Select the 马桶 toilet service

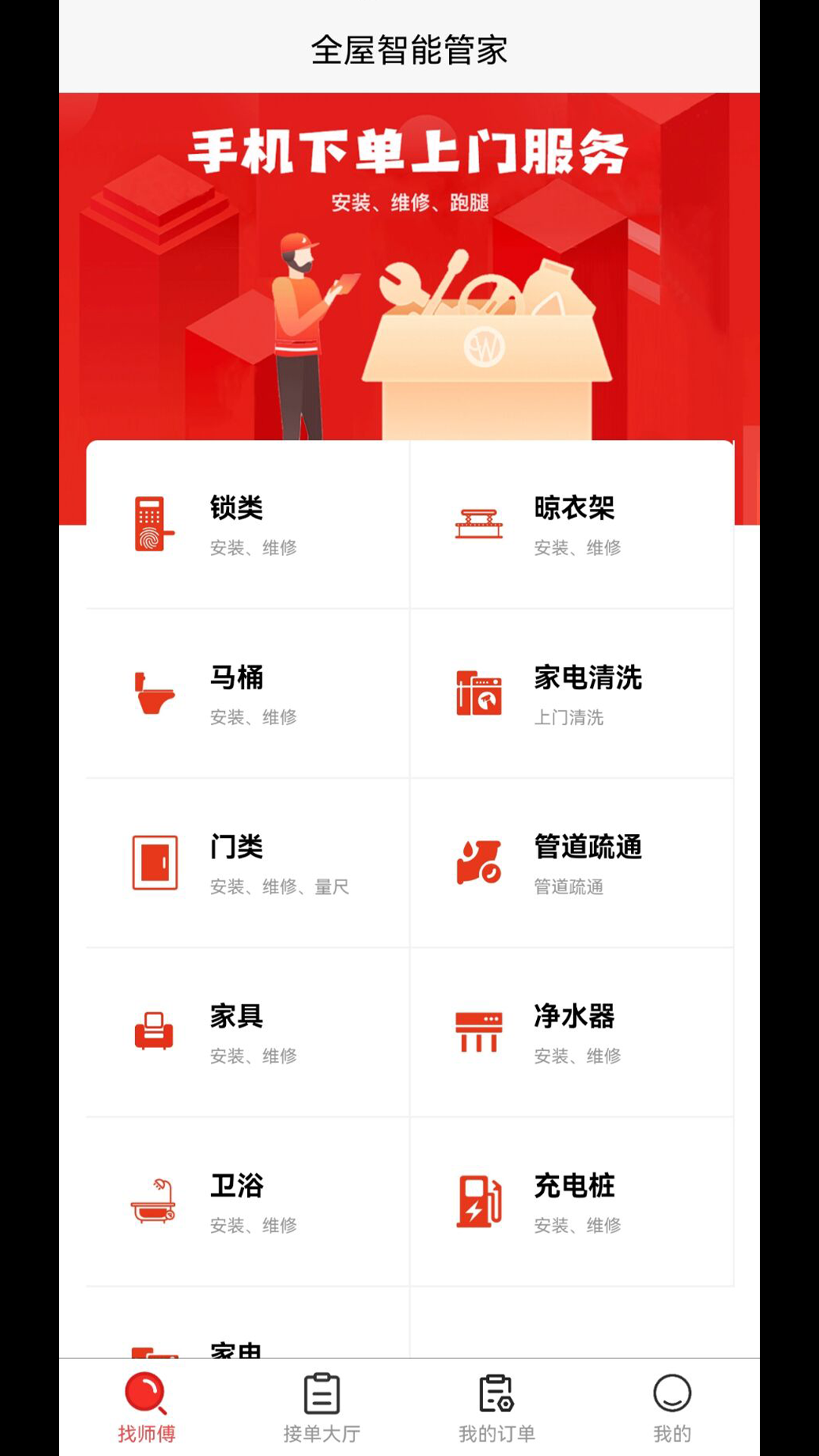(247, 694)
